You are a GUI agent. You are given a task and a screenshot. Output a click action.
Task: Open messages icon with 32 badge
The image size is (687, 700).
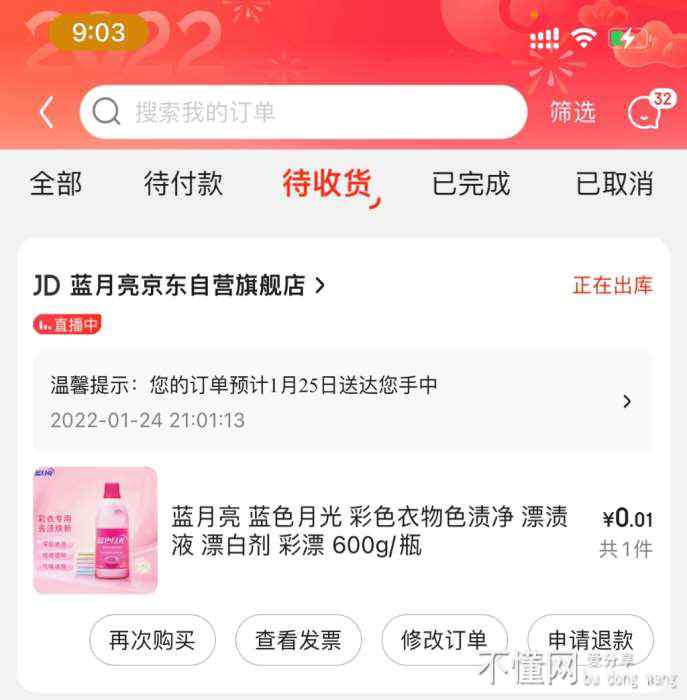[646, 111]
